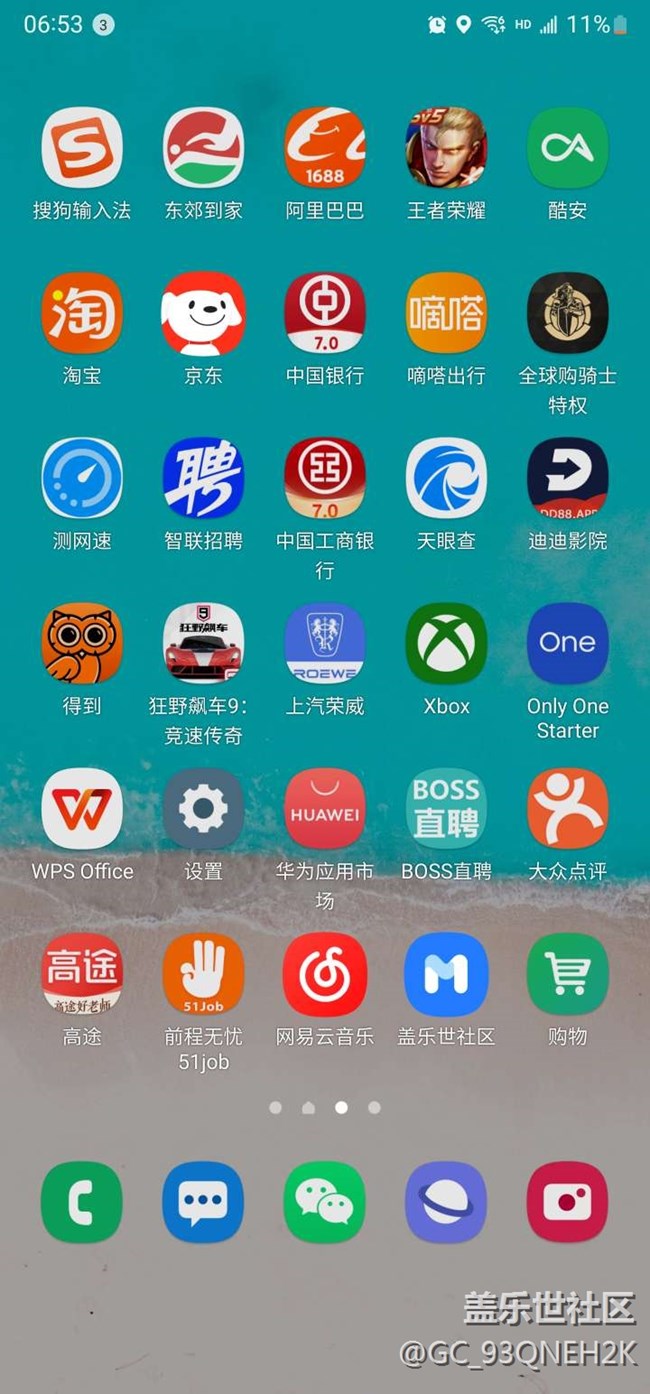
Task: Launch BOSS直聘 app
Action: [x=446, y=809]
